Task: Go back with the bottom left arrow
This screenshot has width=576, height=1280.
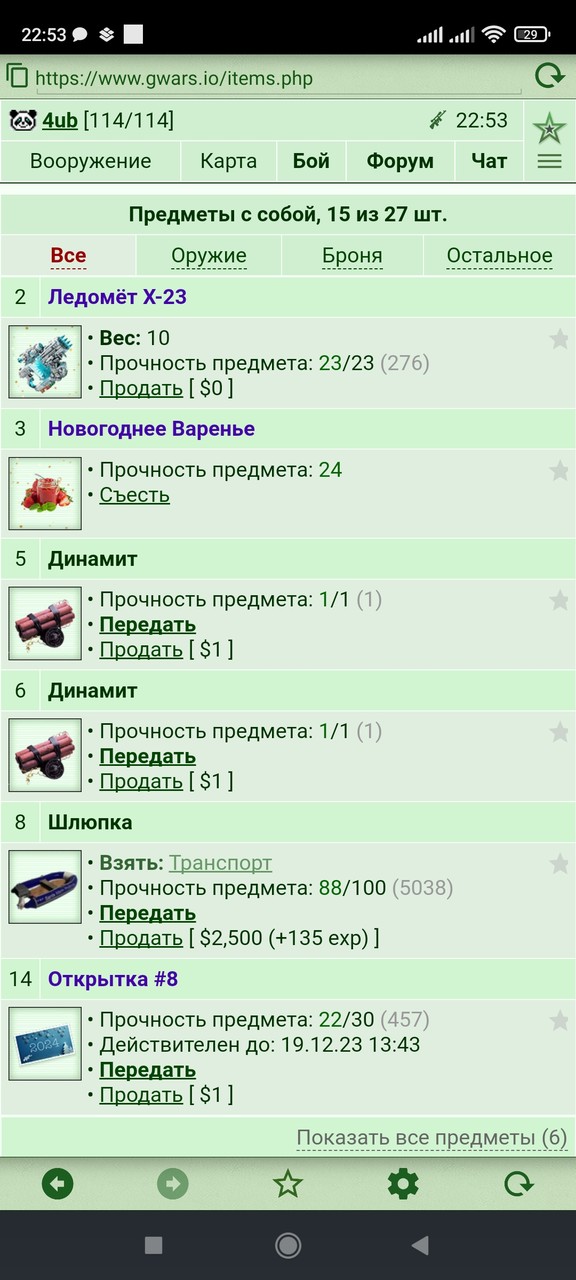Action: [x=58, y=1185]
